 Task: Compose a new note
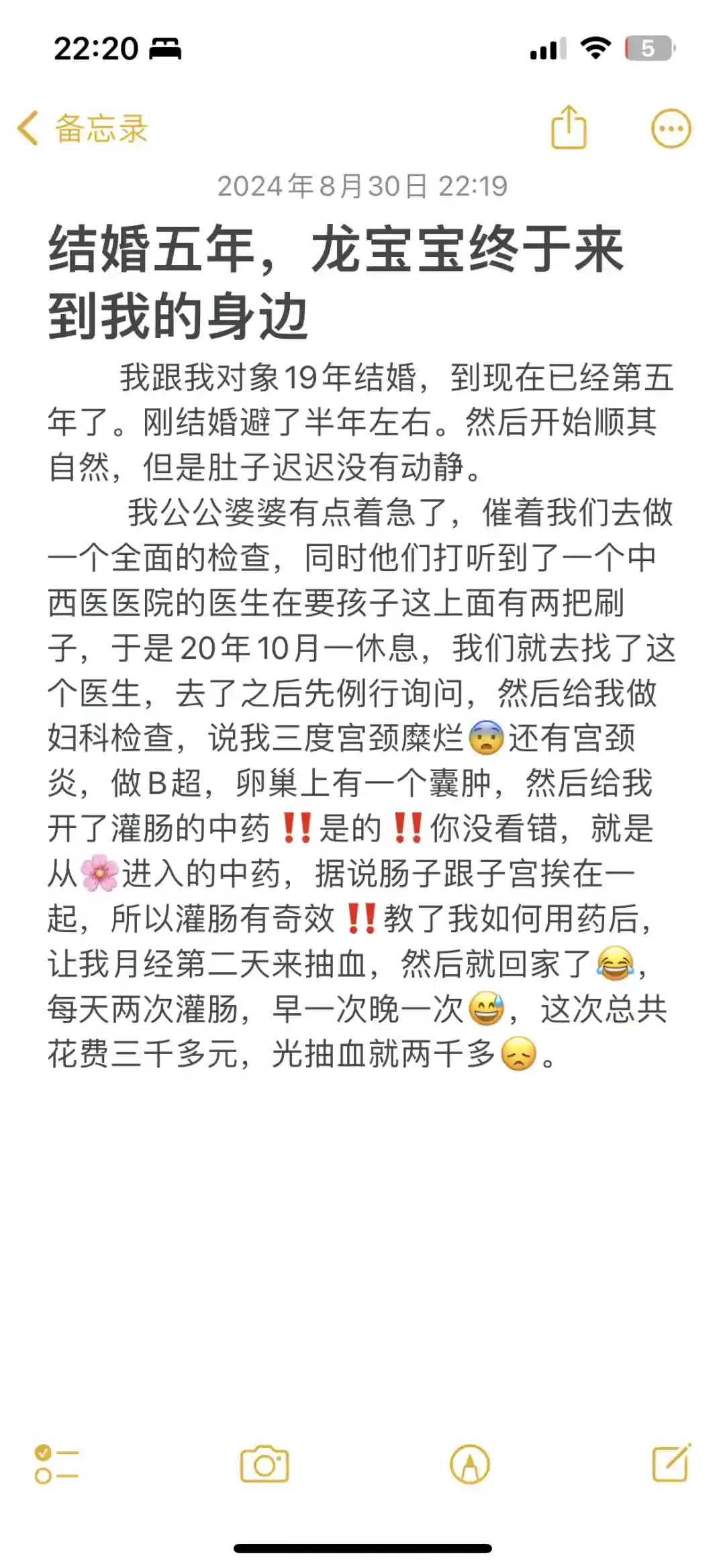671,1463
